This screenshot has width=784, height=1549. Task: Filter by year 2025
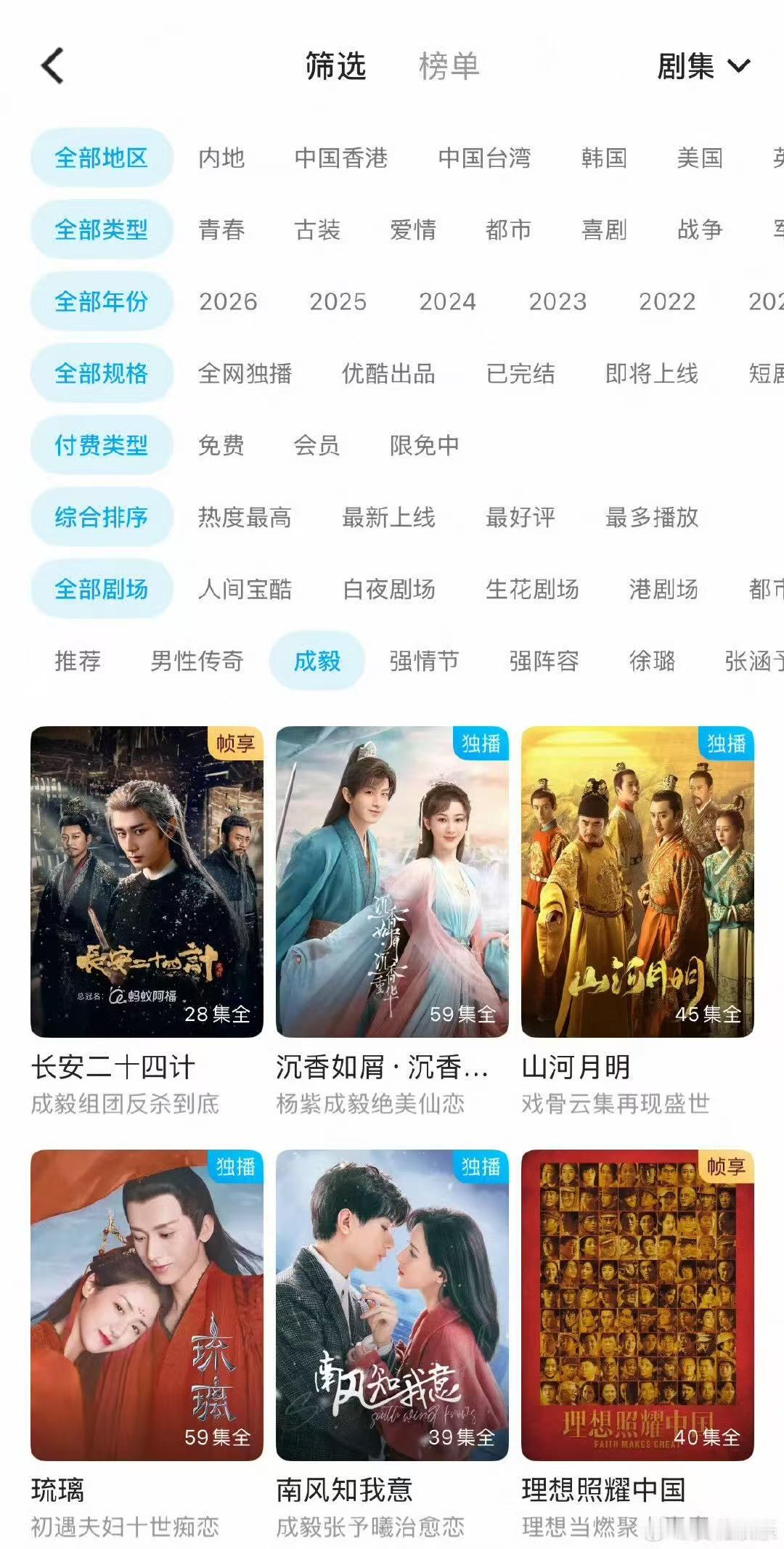point(338,302)
